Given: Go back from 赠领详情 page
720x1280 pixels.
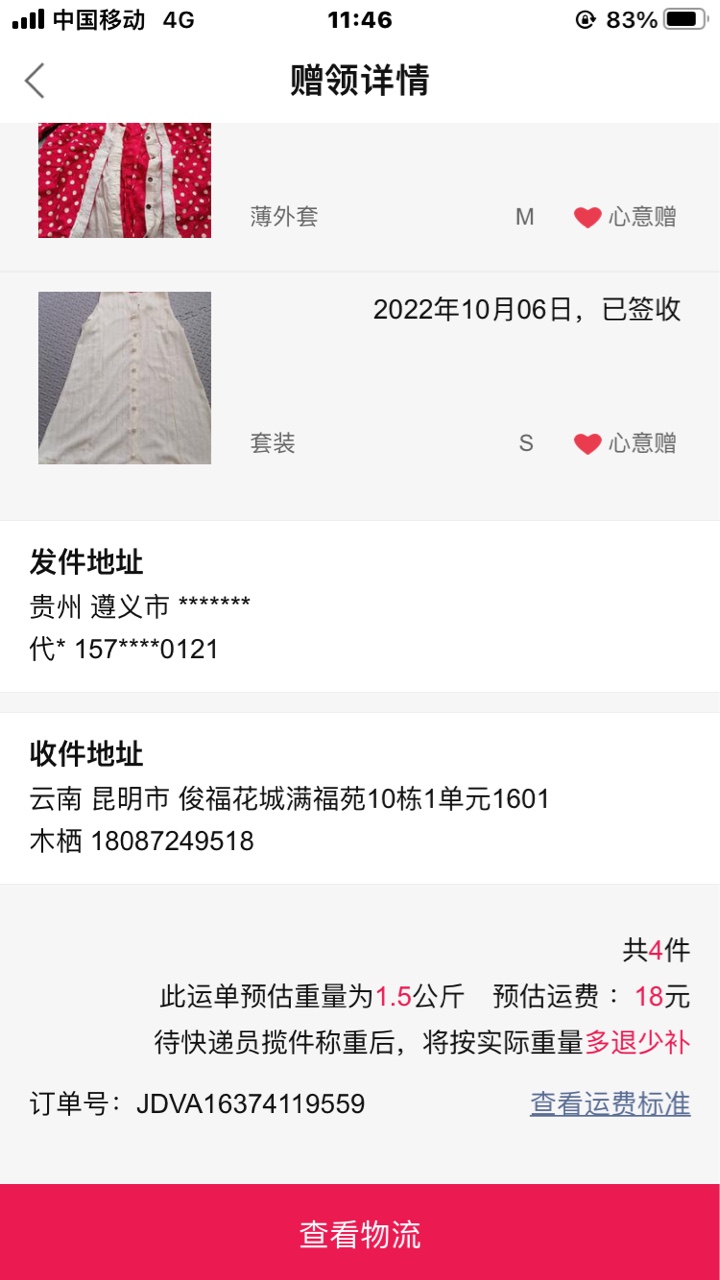Looking at the screenshot, I should click(x=36, y=81).
